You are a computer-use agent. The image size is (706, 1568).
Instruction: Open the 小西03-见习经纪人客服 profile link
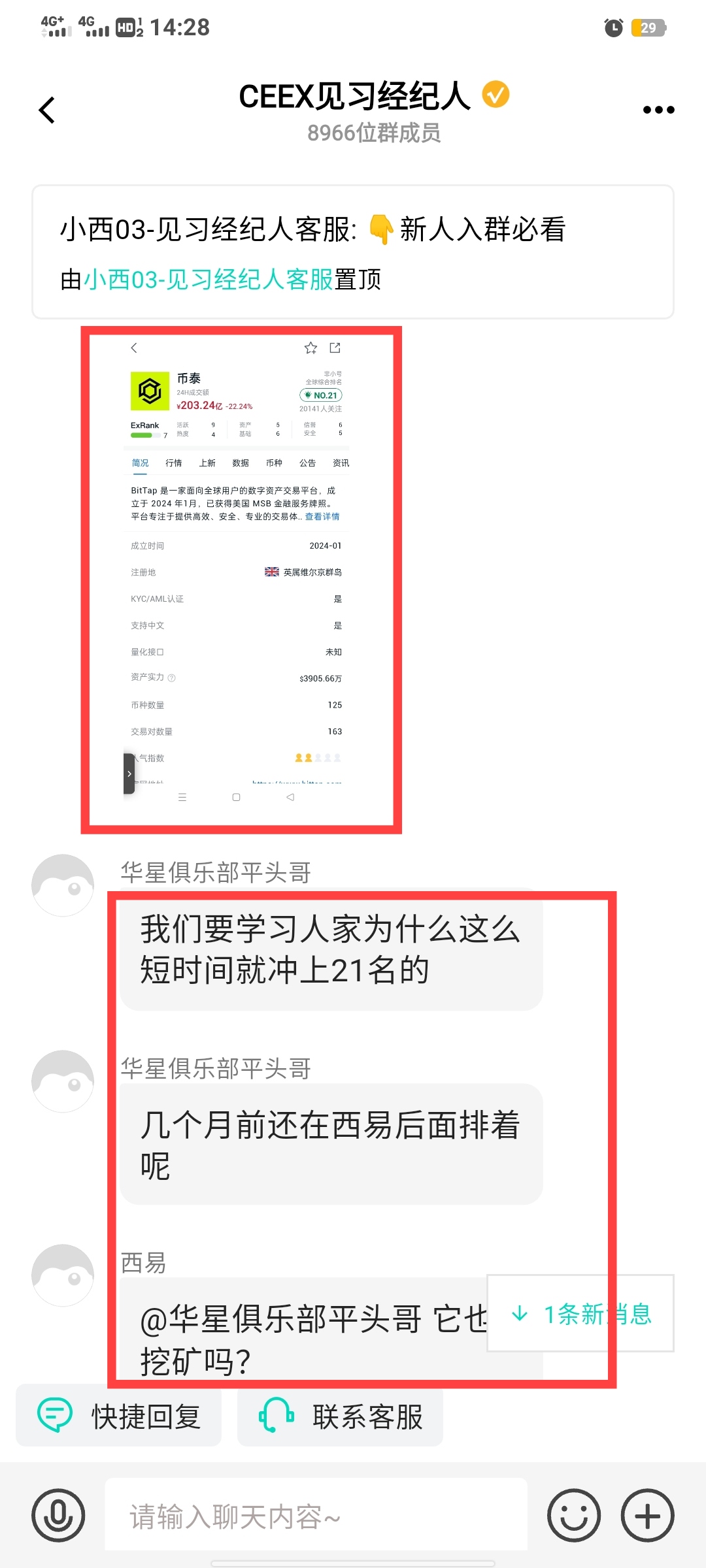[209, 280]
